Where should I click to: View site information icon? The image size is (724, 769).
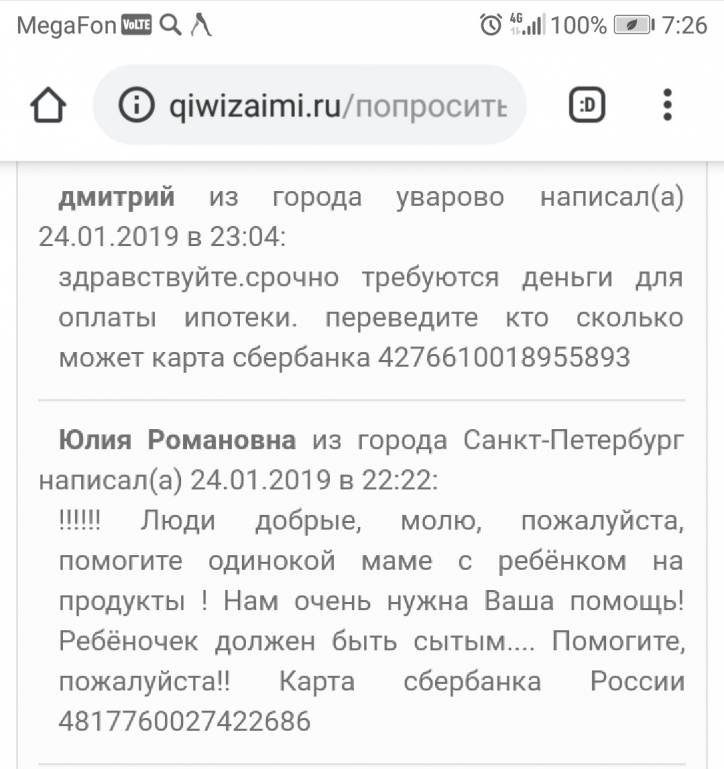137,105
